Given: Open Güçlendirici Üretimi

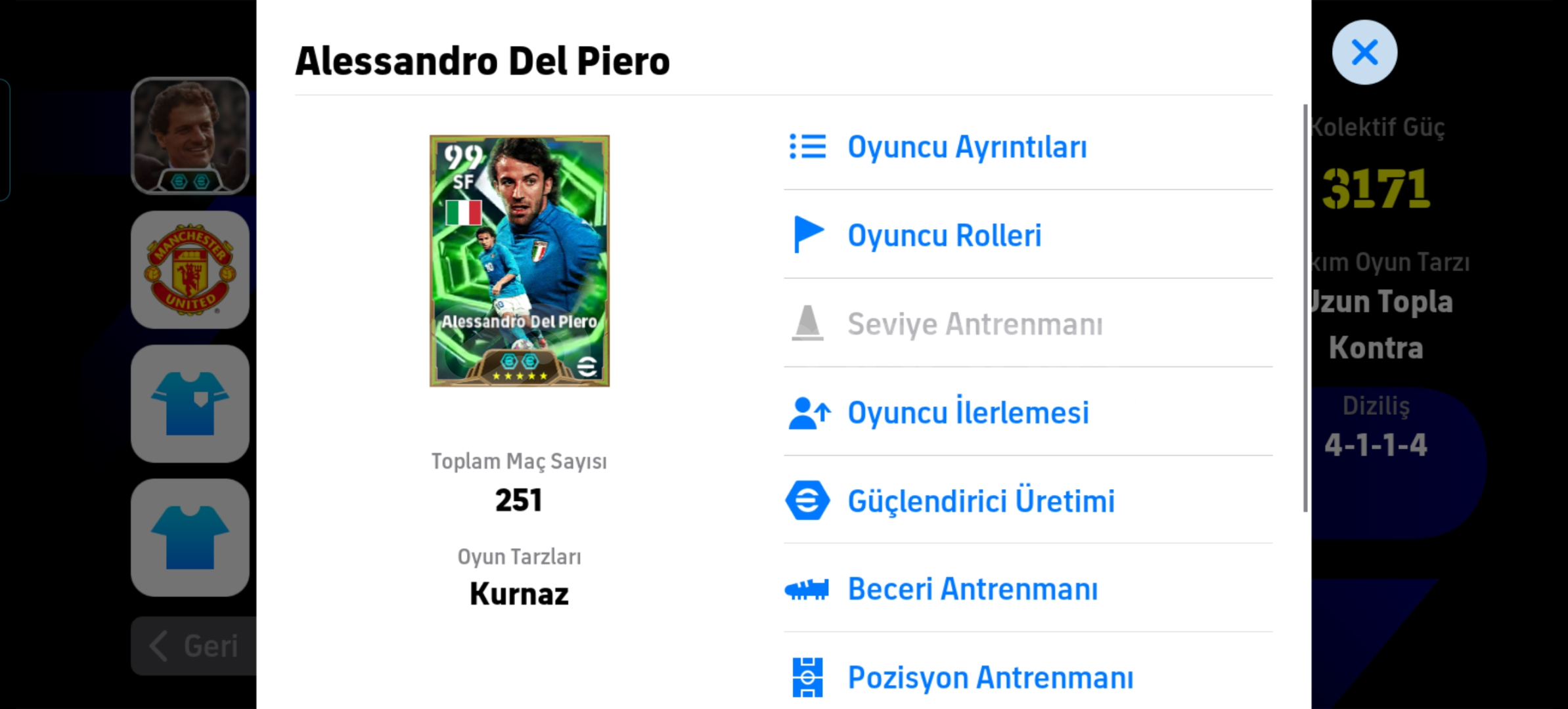Looking at the screenshot, I should tap(980, 502).
